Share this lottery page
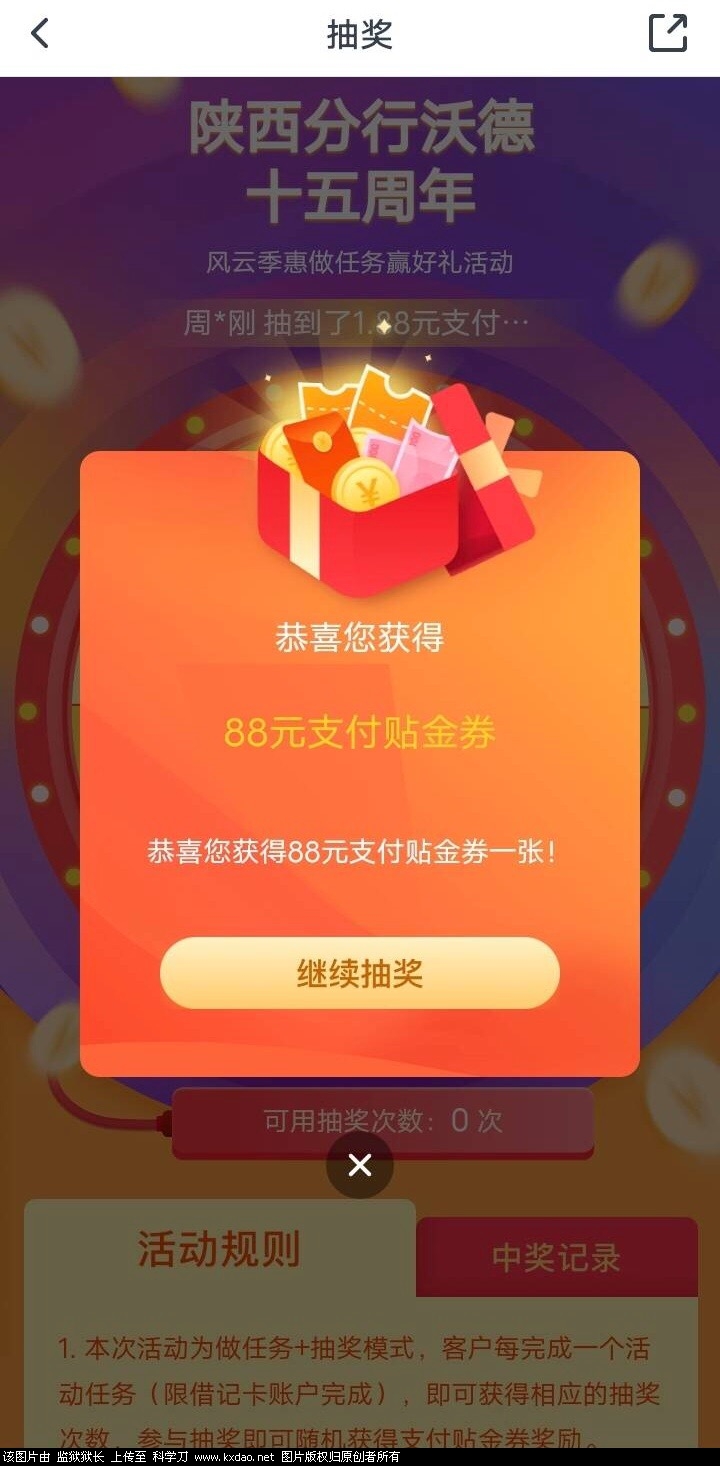The height and width of the screenshot is (1466, 720). 668,33
